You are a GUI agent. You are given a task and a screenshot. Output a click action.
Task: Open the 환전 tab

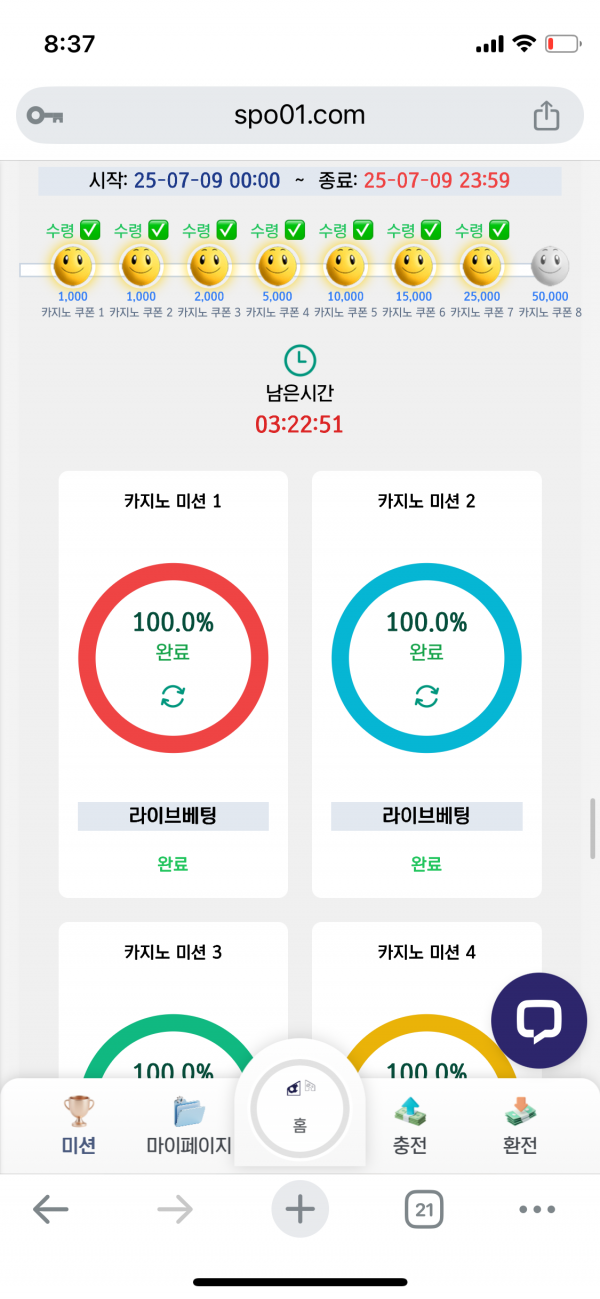[x=520, y=1126]
